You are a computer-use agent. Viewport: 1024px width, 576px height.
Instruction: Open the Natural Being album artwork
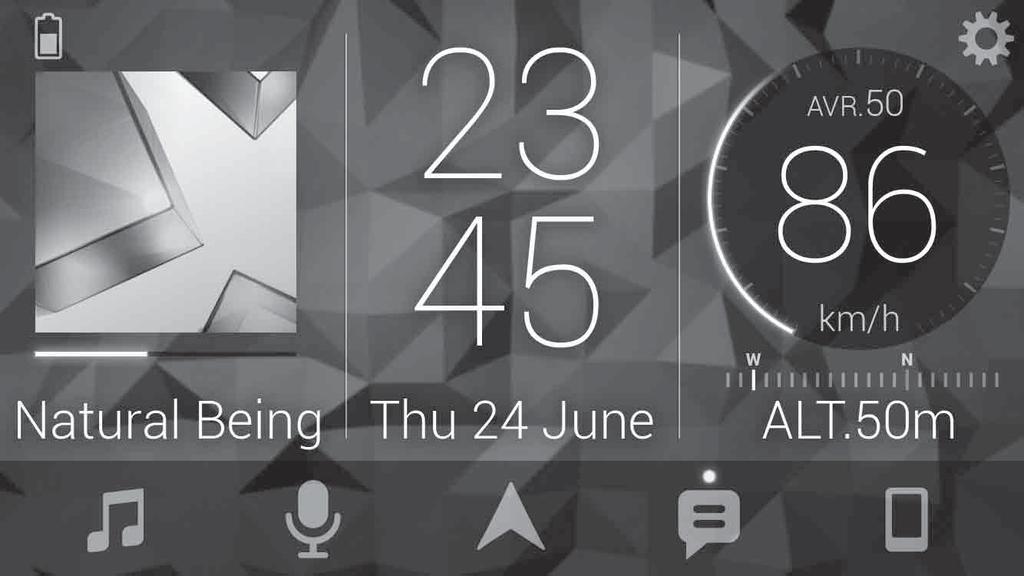(x=166, y=202)
